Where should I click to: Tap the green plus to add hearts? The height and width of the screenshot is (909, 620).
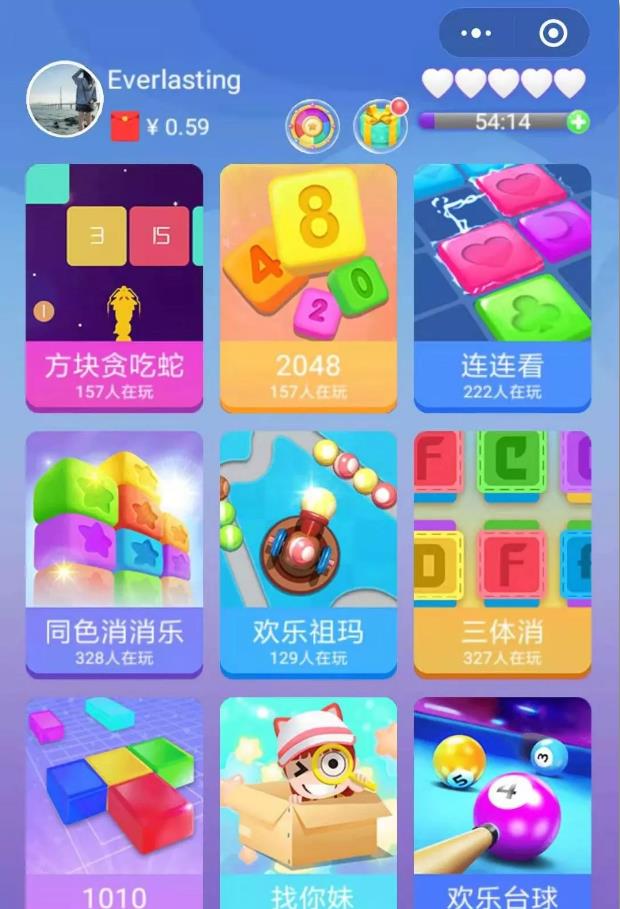coord(578,122)
